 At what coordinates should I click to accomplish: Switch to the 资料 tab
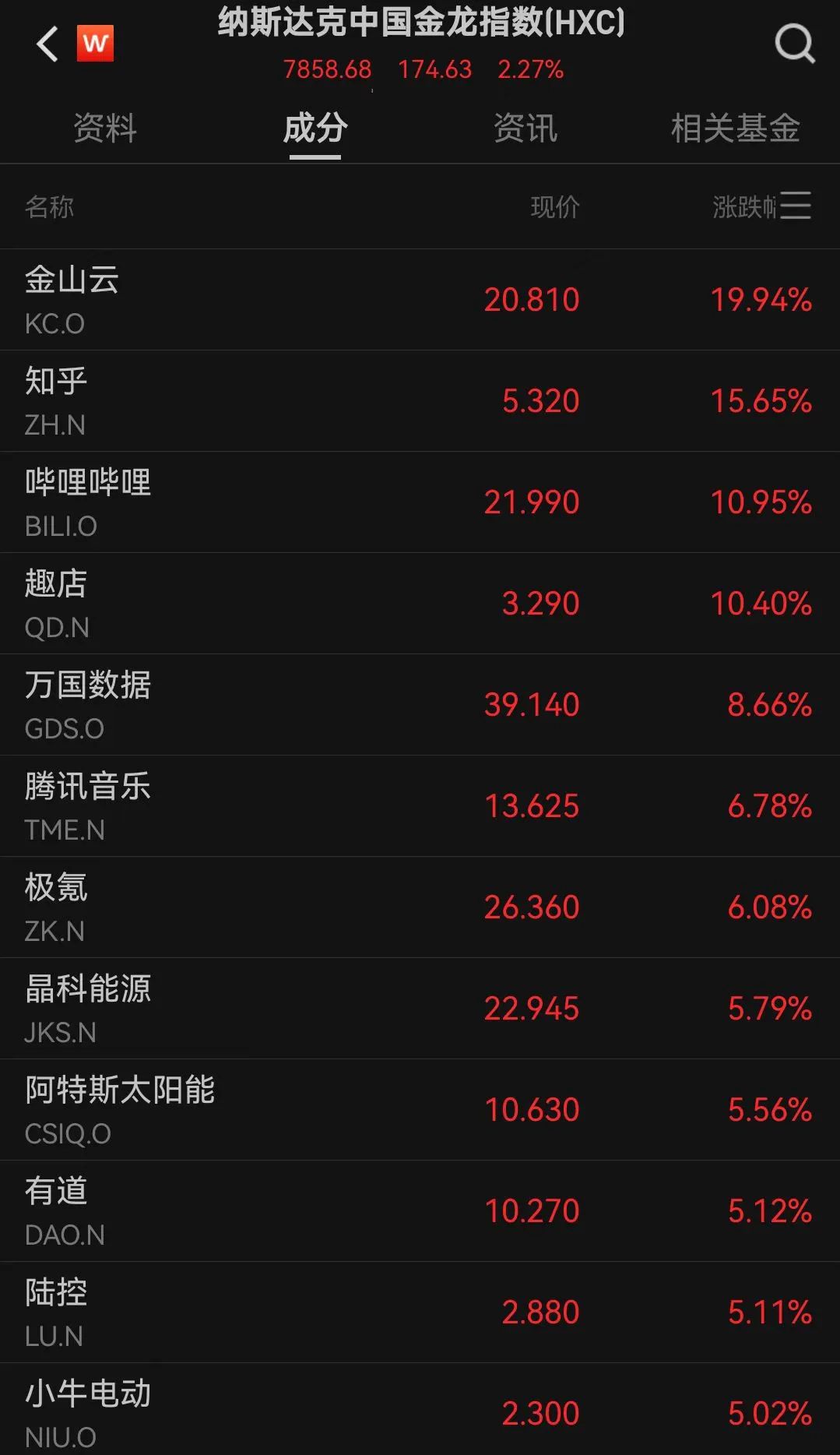[x=105, y=128]
